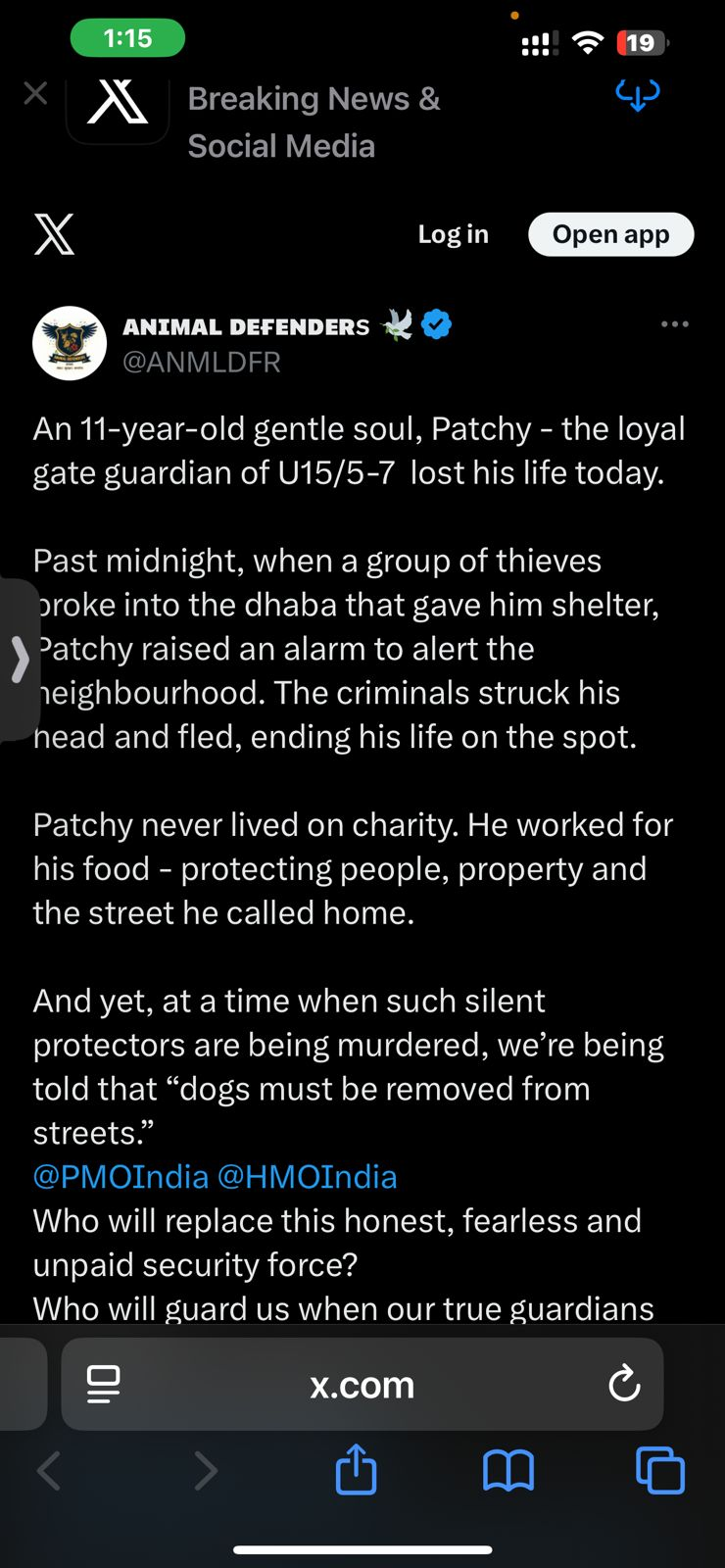Open the post's three-dot menu

[x=674, y=324]
